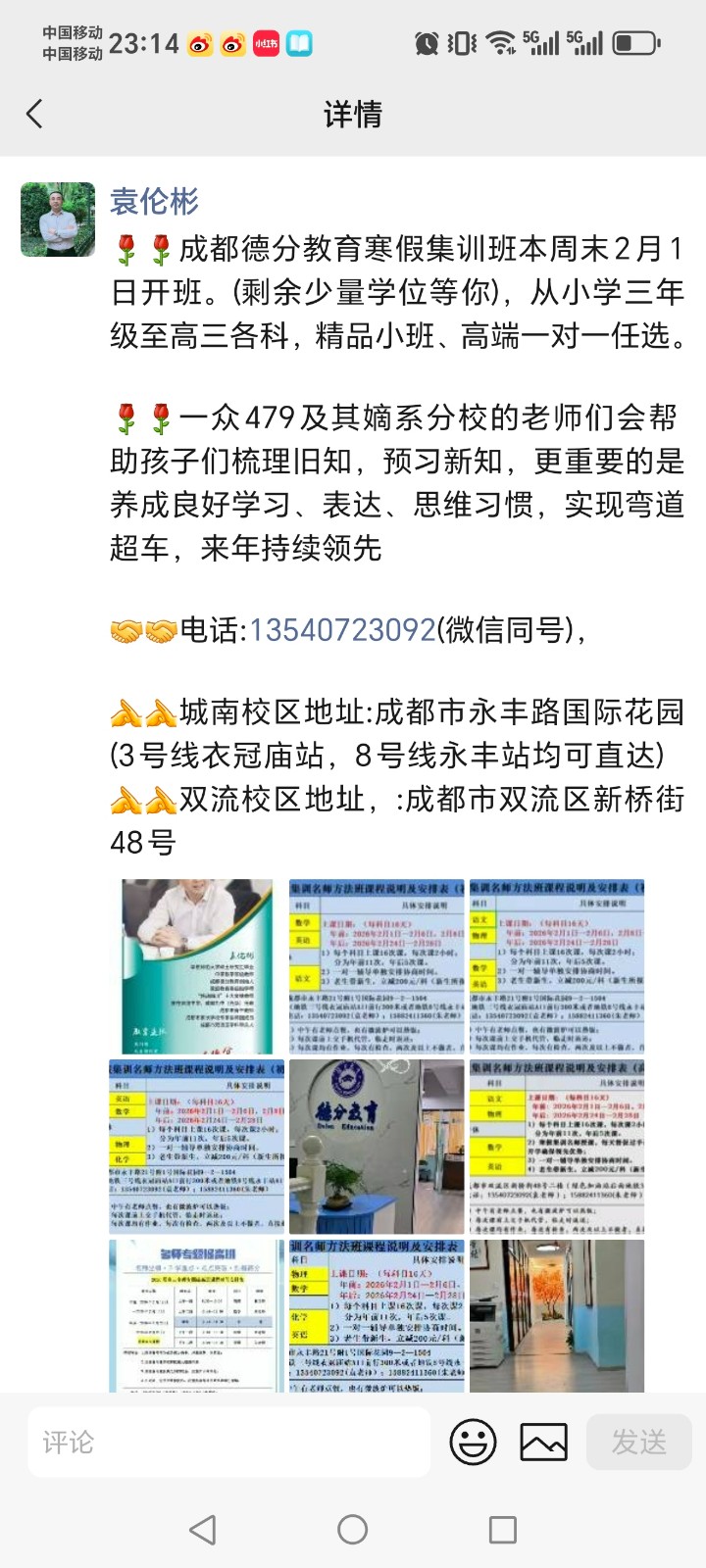Tap the 发送 button
Screen dimensions: 706x1568
pos(639,1442)
